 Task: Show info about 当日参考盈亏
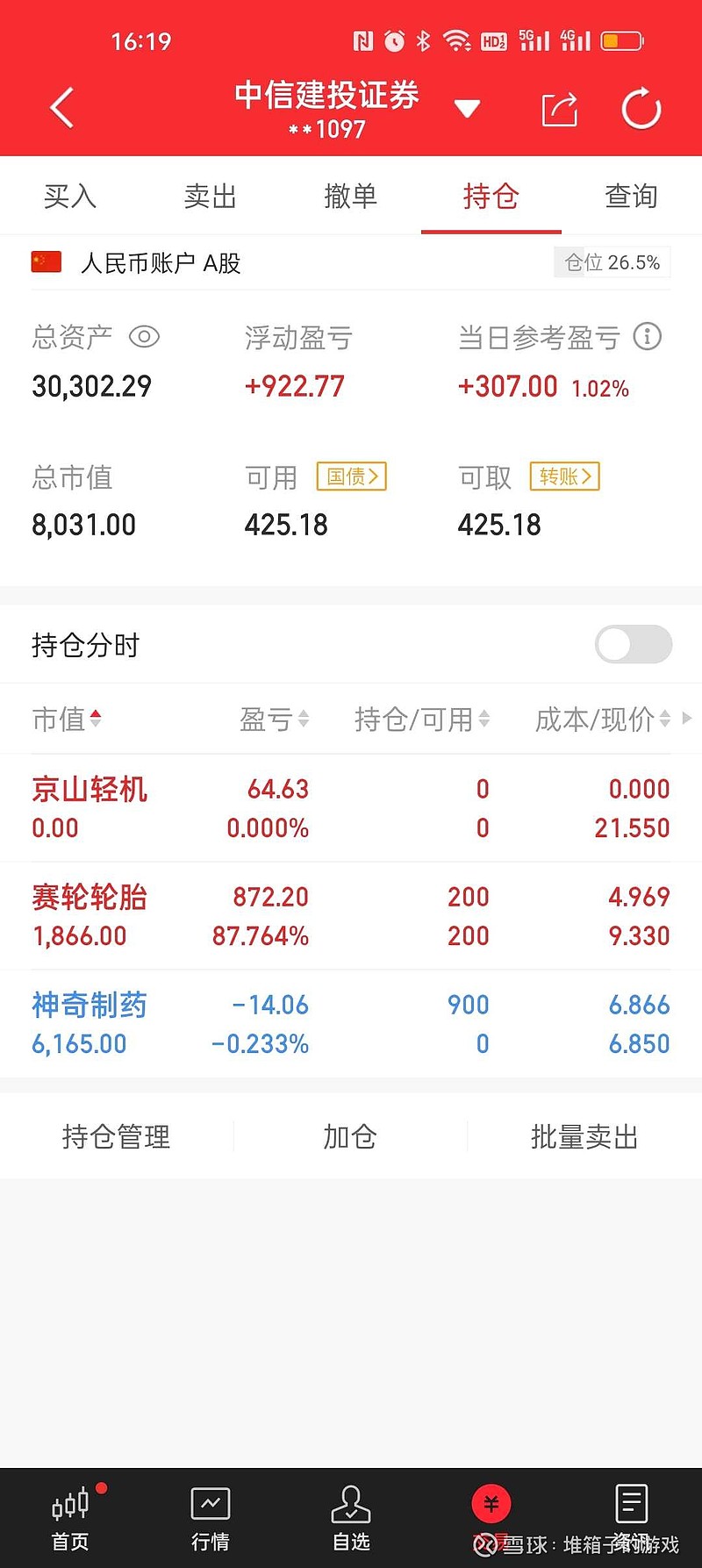(x=648, y=336)
